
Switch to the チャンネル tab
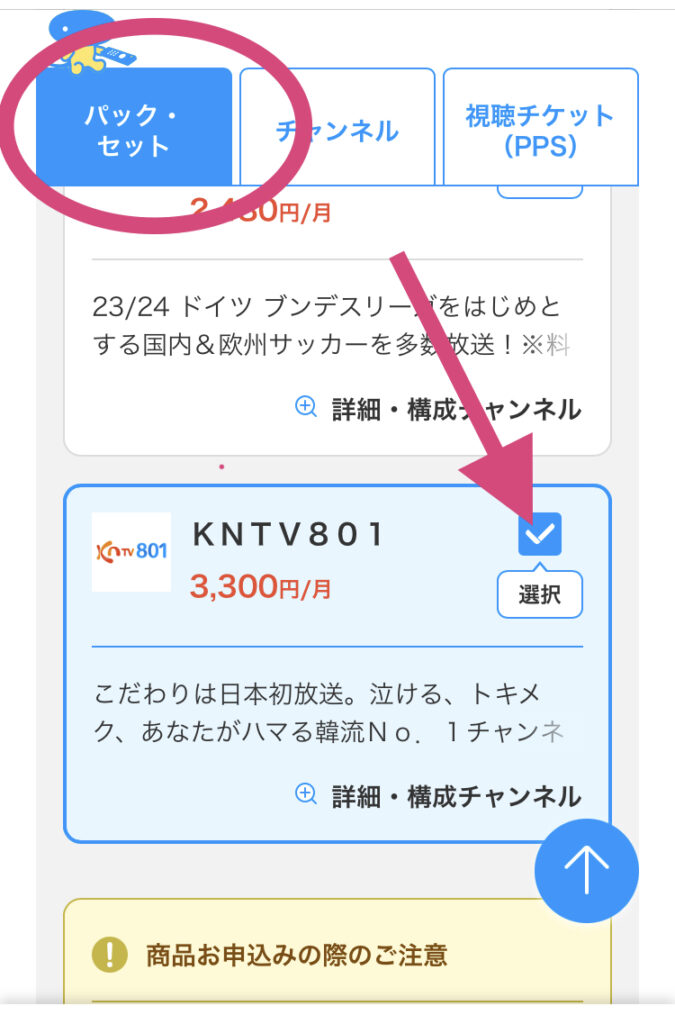337,130
